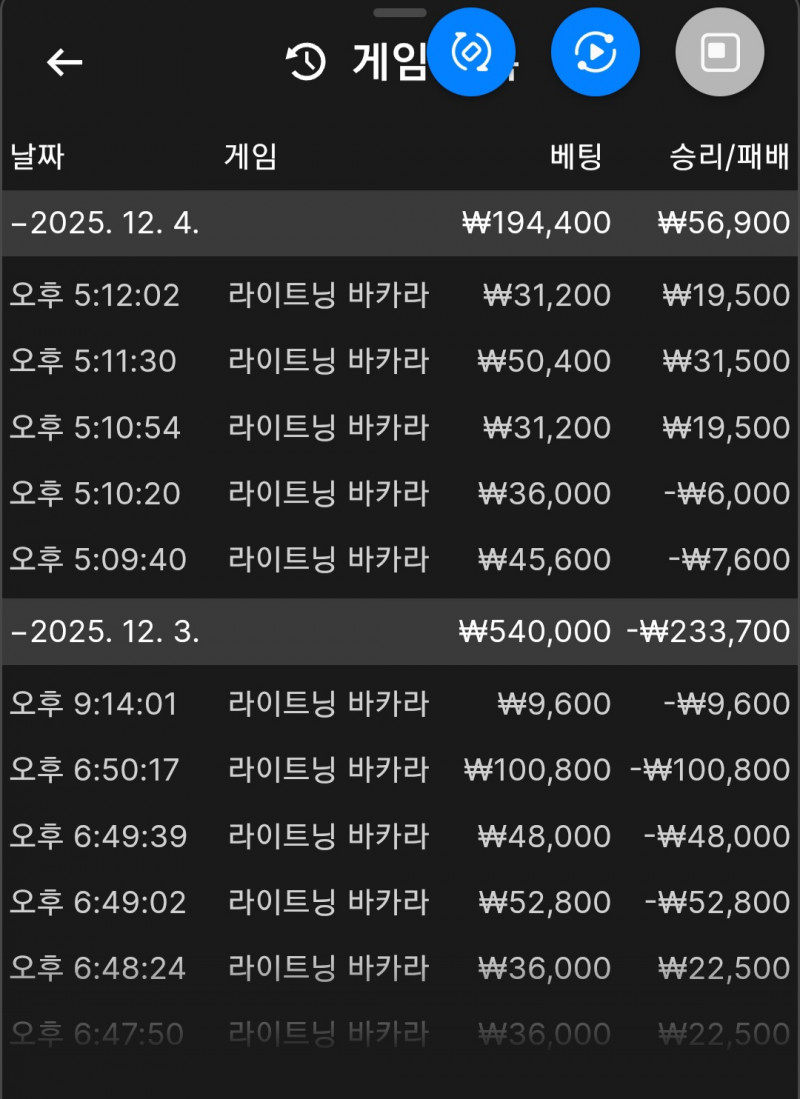Tap the gray stop floating button
This screenshot has height=1099, width=800.
(x=719, y=52)
